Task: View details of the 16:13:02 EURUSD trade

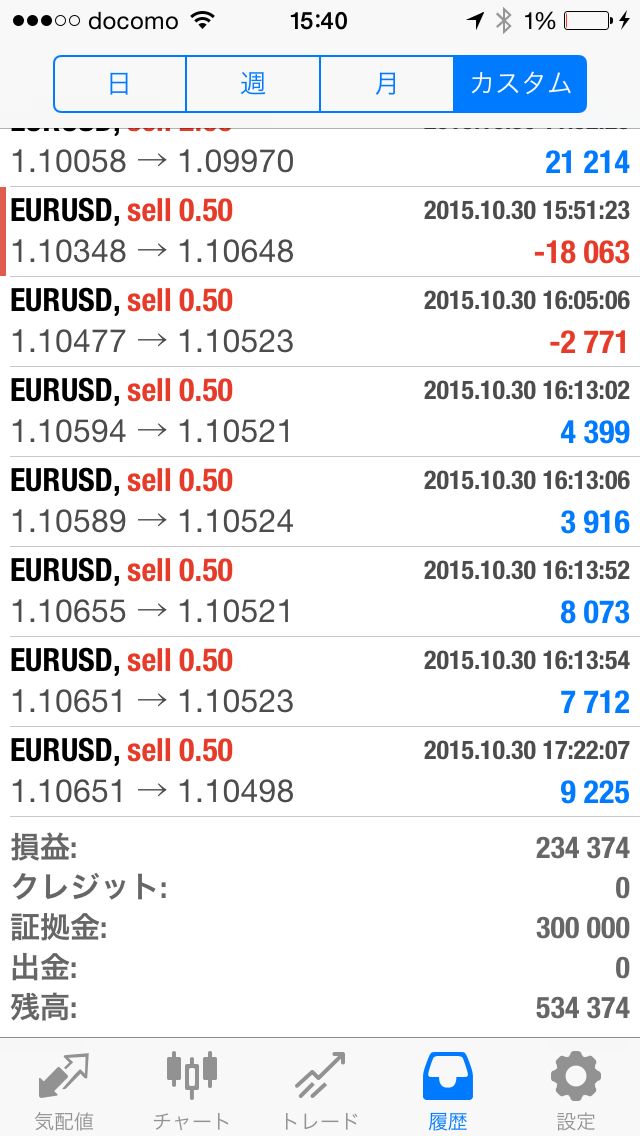Action: [x=320, y=412]
